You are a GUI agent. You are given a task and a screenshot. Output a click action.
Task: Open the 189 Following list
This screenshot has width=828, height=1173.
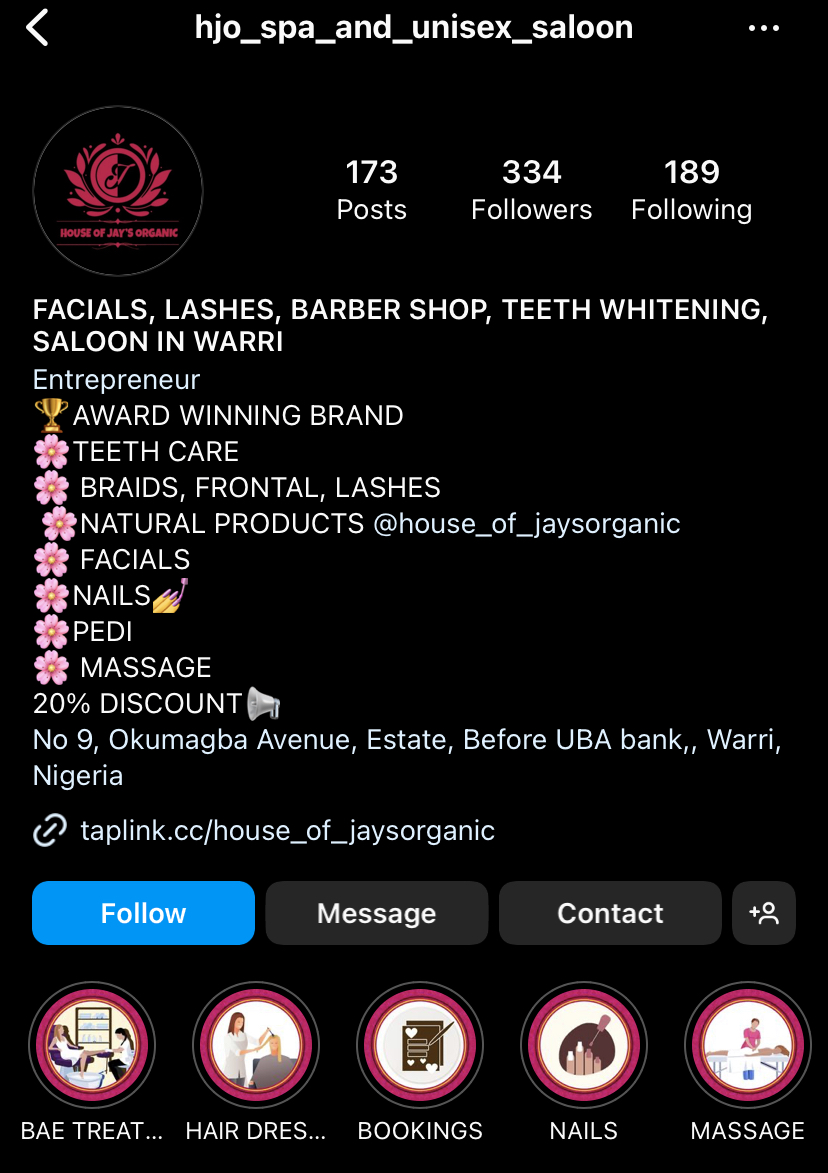pos(691,190)
